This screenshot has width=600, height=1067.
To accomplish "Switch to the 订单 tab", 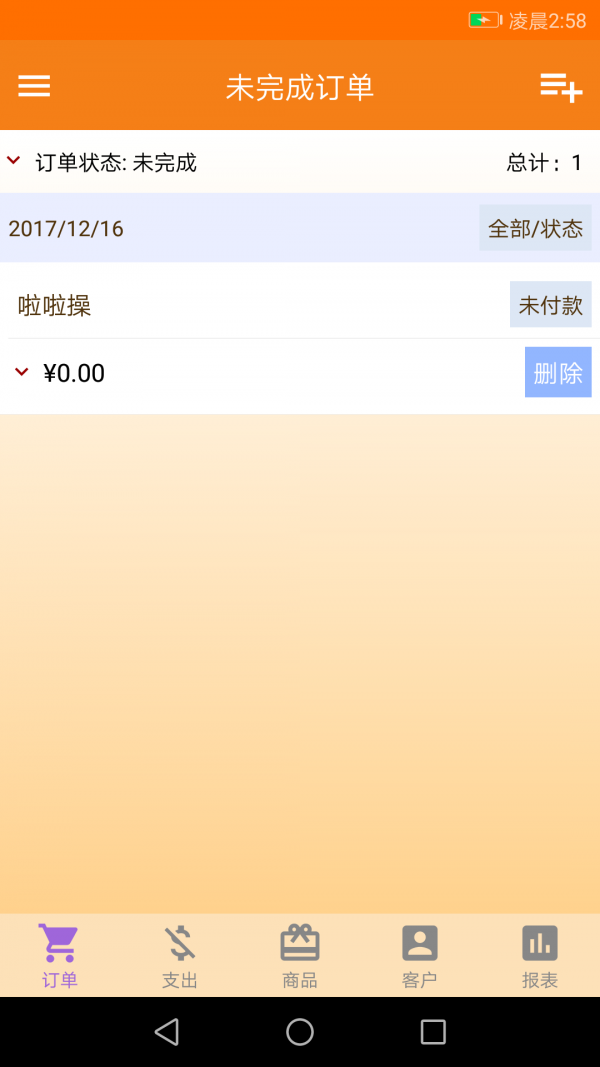I will 59,957.
